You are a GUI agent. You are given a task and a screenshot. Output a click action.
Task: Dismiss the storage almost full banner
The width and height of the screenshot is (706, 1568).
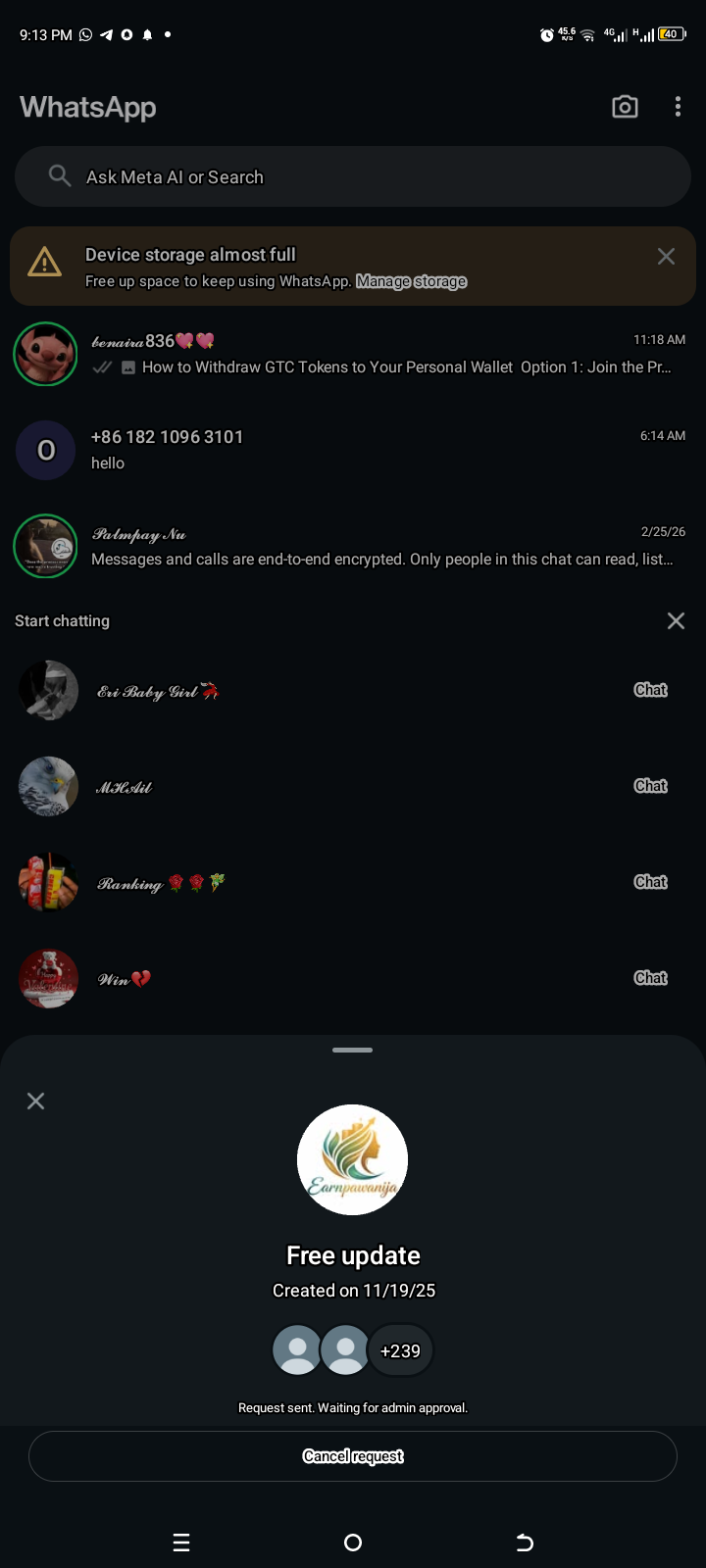666,257
